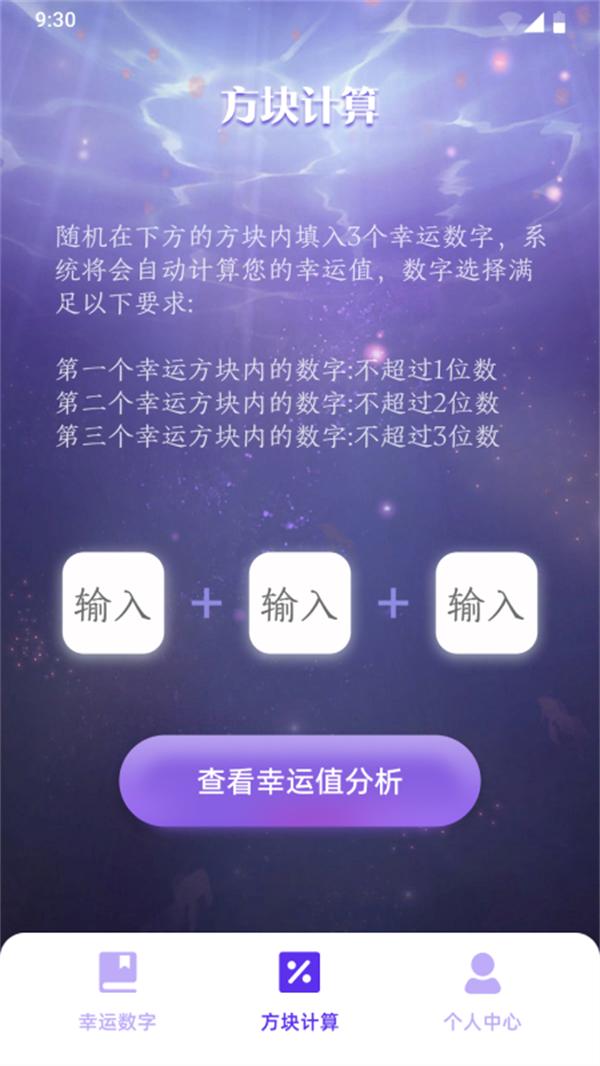Tap the 查看幸运值分析 button
The image size is (600, 1066).
click(300, 781)
